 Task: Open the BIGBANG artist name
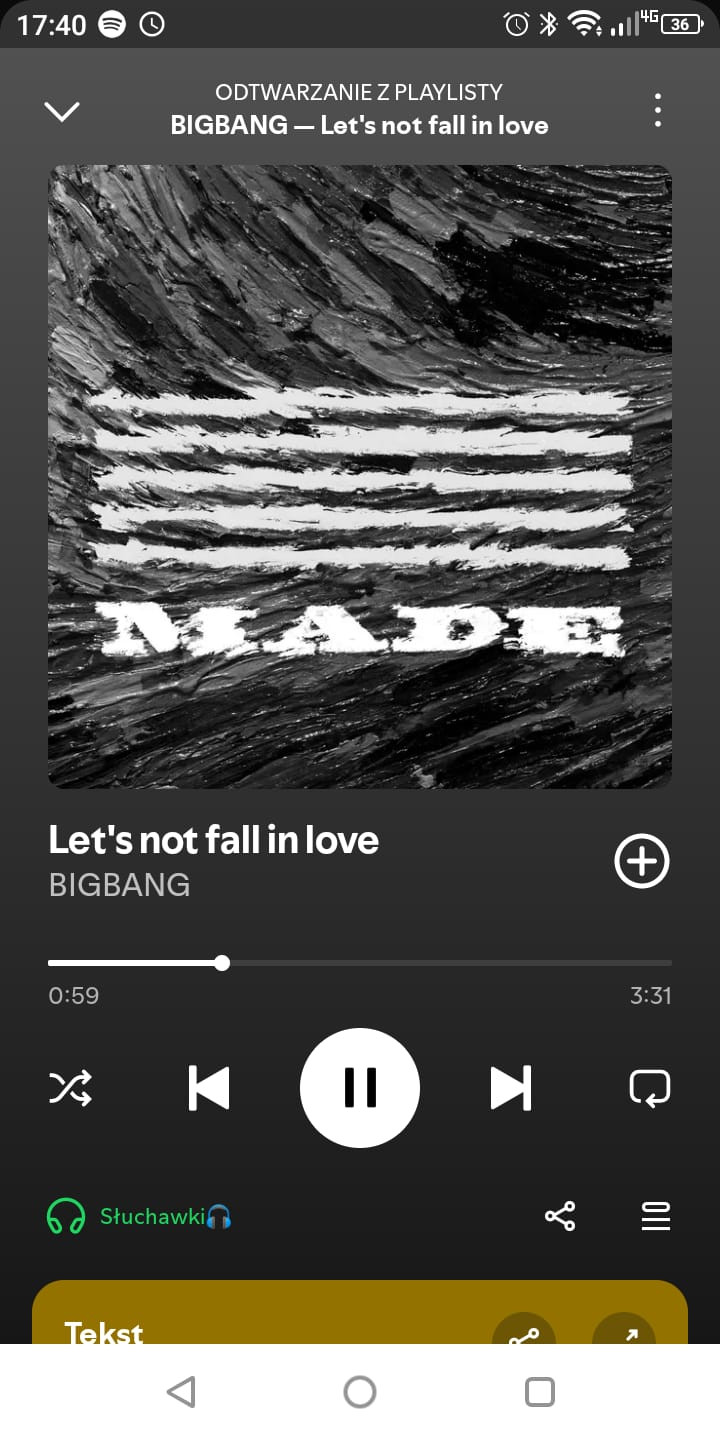click(119, 885)
